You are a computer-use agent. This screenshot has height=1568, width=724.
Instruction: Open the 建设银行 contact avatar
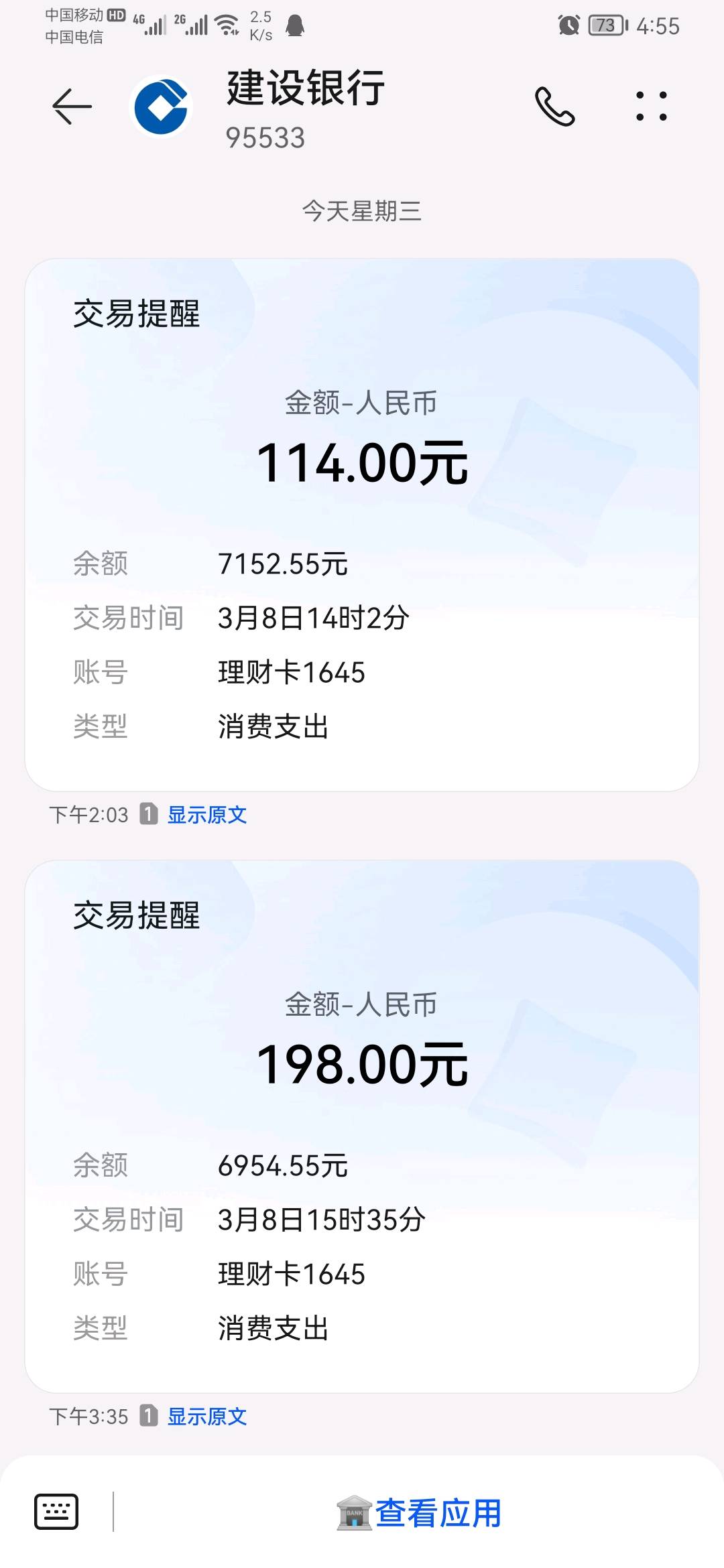[x=161, y=107]
